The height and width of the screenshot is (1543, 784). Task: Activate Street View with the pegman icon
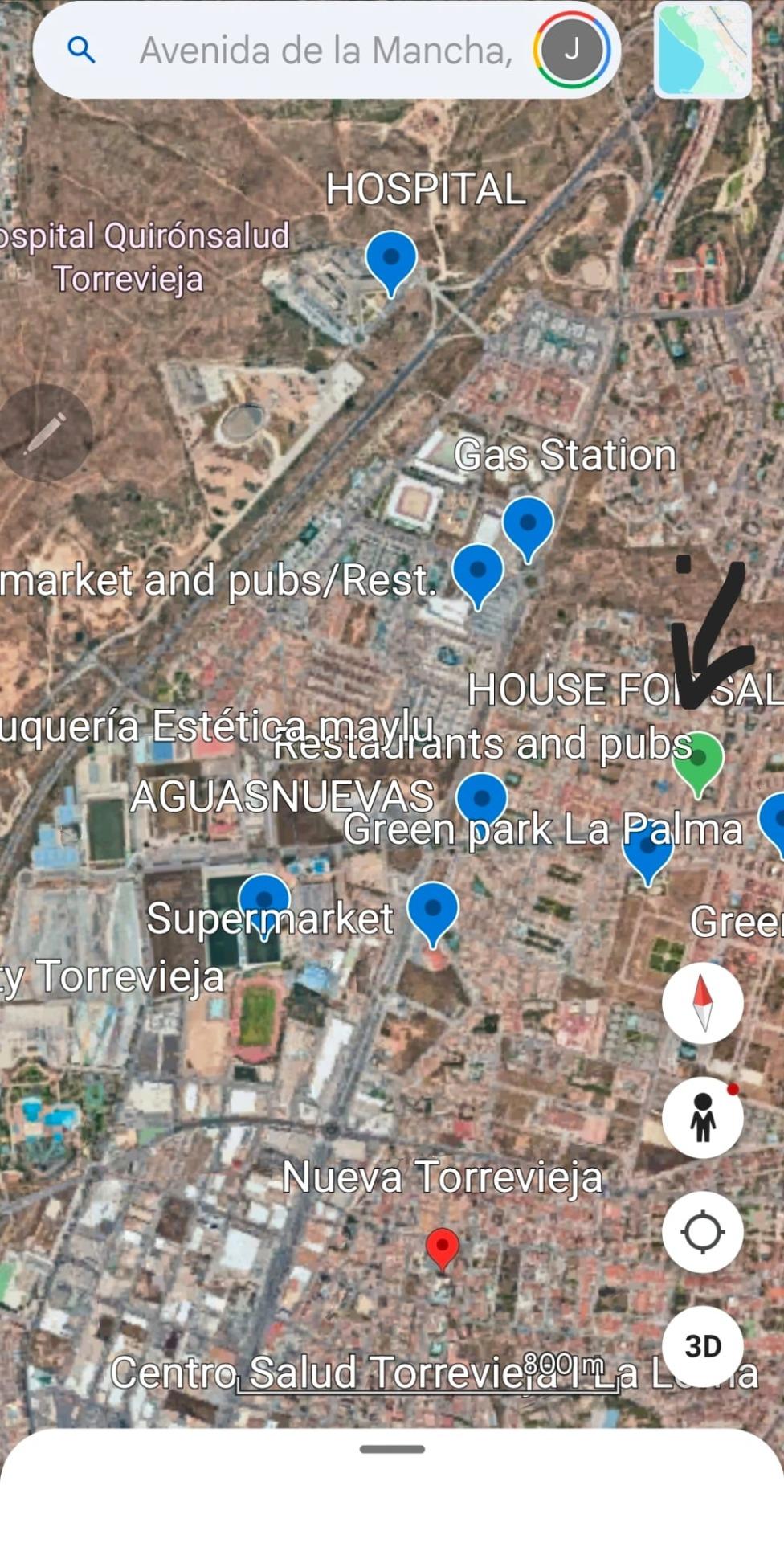pos(702,1117)
